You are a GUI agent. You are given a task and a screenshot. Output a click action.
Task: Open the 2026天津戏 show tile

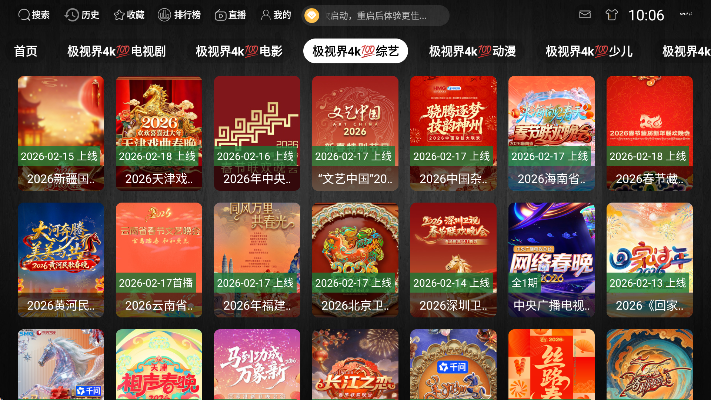[x=158, y=132]
